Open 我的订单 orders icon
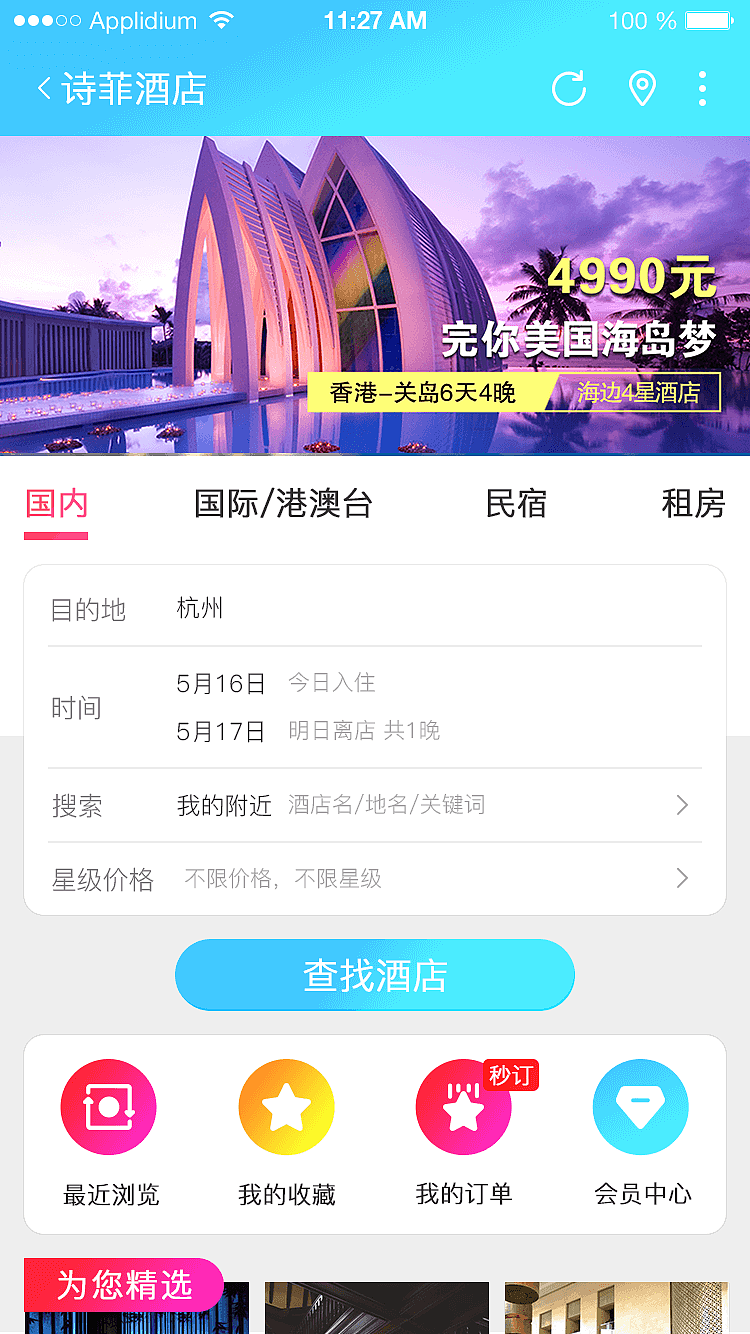This screenshot has width=750, height=1334. [463, 1107]
